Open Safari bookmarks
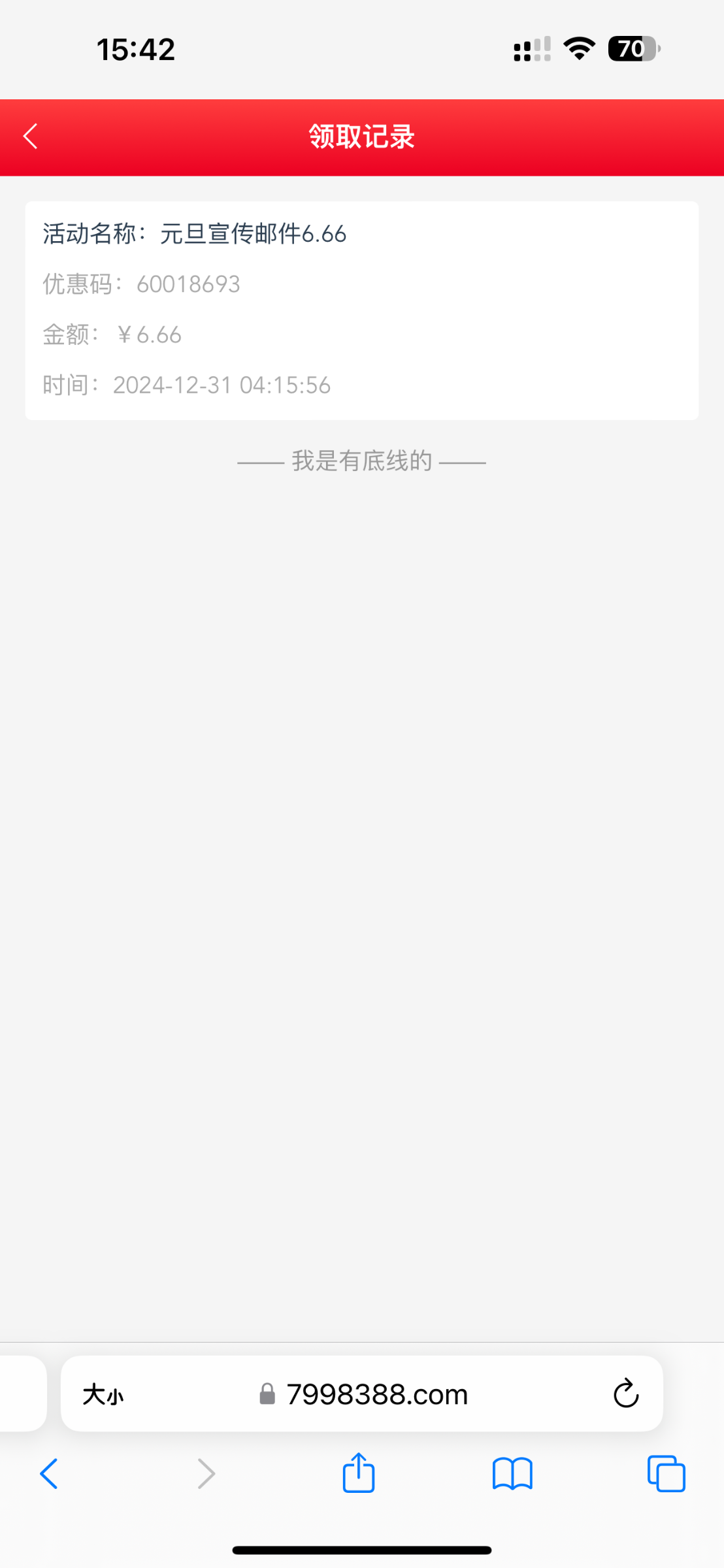Viewport: 724px width, 1568px height. coord(512,1474)
